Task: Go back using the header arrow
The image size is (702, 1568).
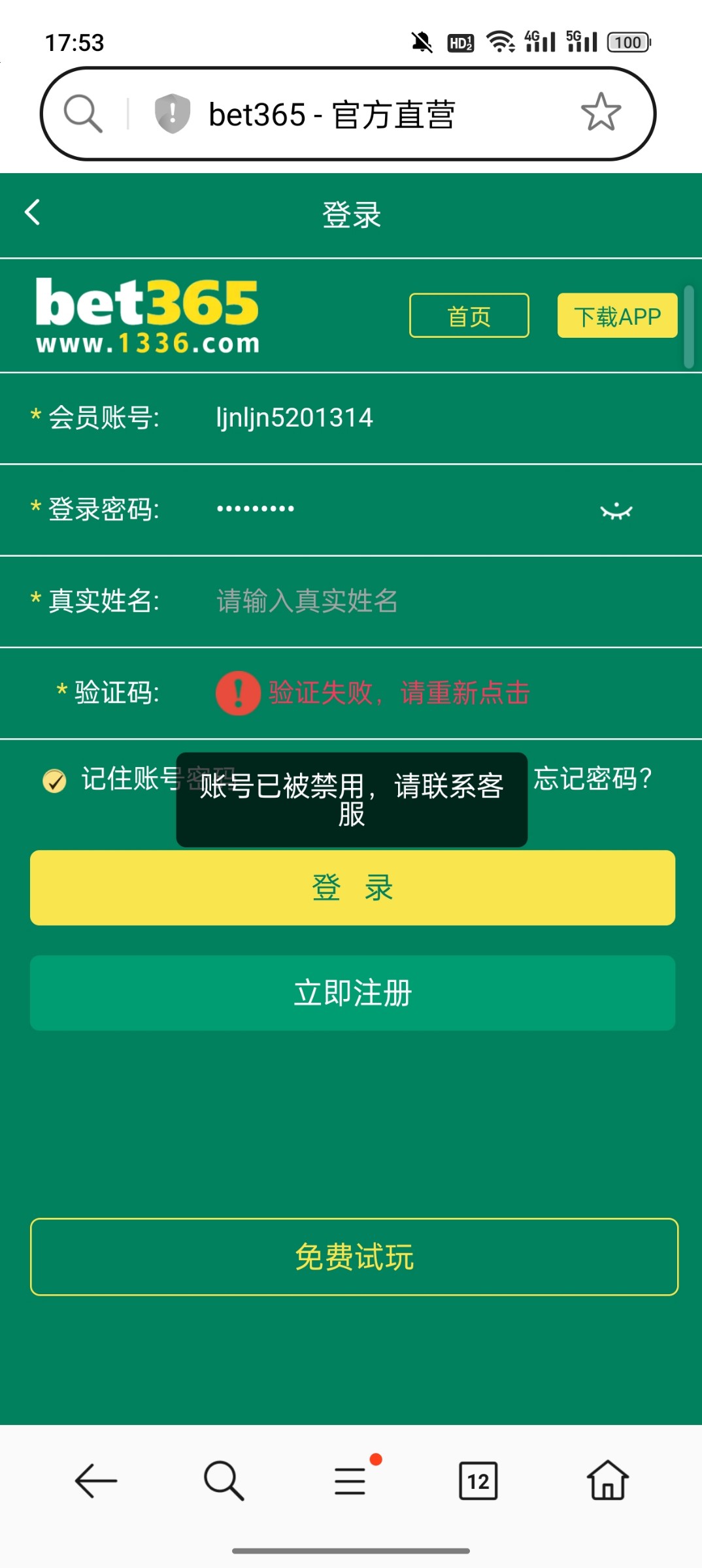Action: 32,212
